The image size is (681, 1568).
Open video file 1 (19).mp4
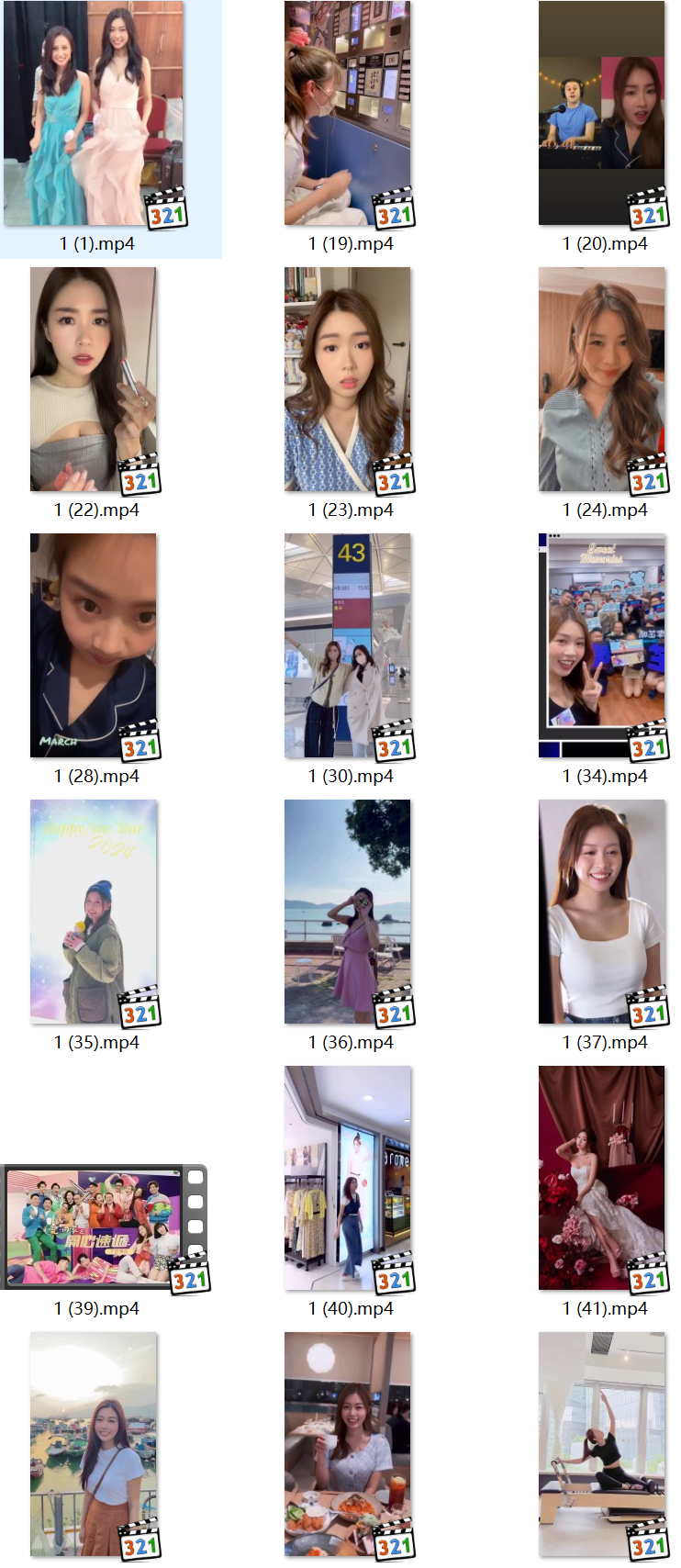348,115
